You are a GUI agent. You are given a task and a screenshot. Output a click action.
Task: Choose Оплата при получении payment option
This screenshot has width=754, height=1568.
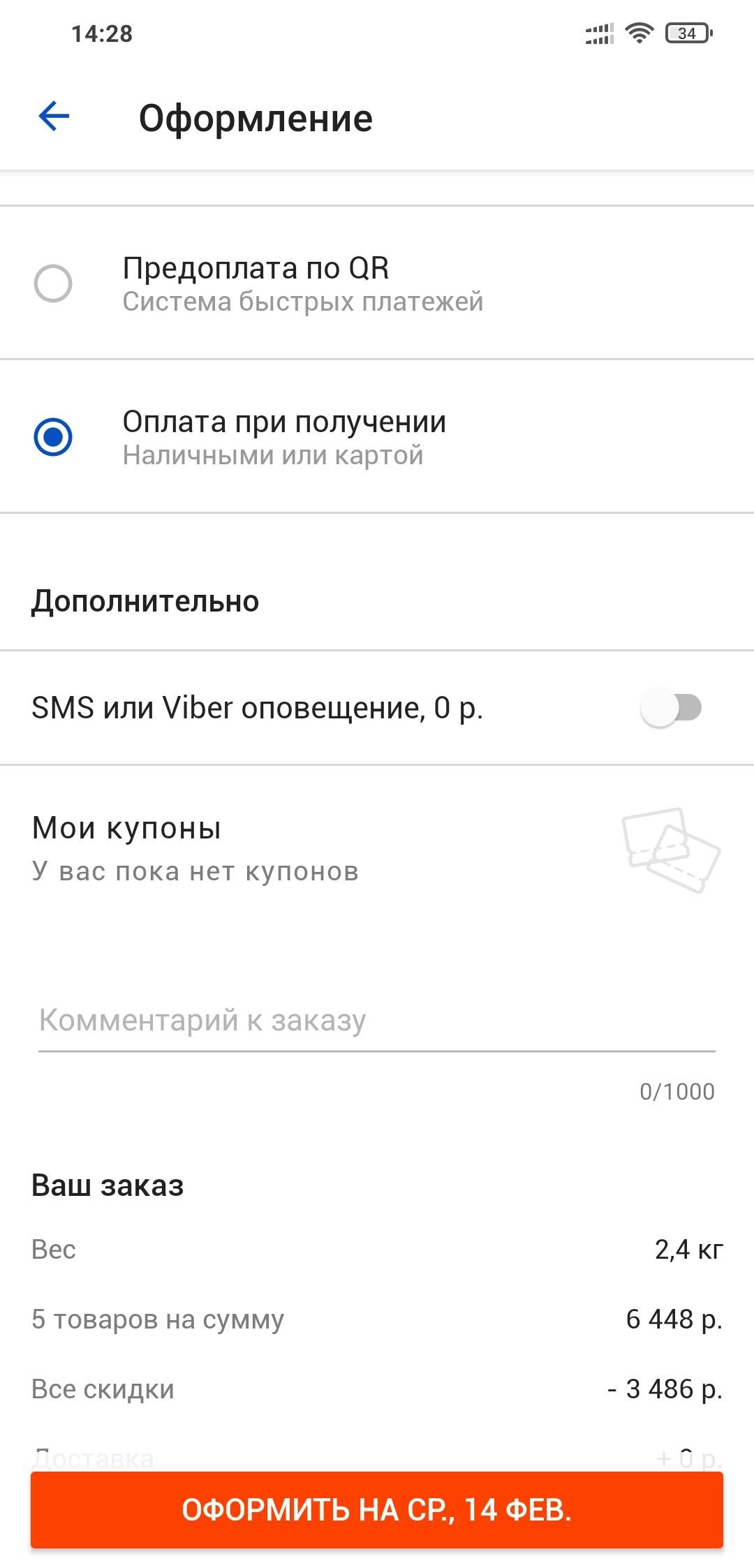click(x=54, y=437)
